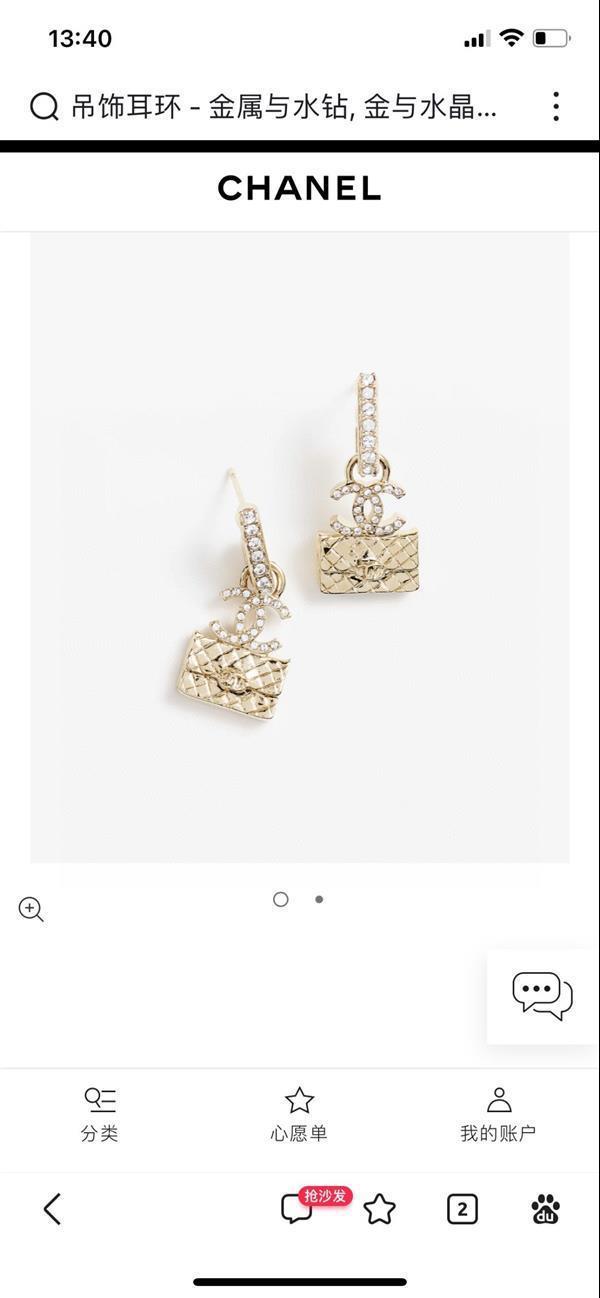Zoom in with the magnifier icon
This screenshot has height=1298, width=600.
(31, 909)
